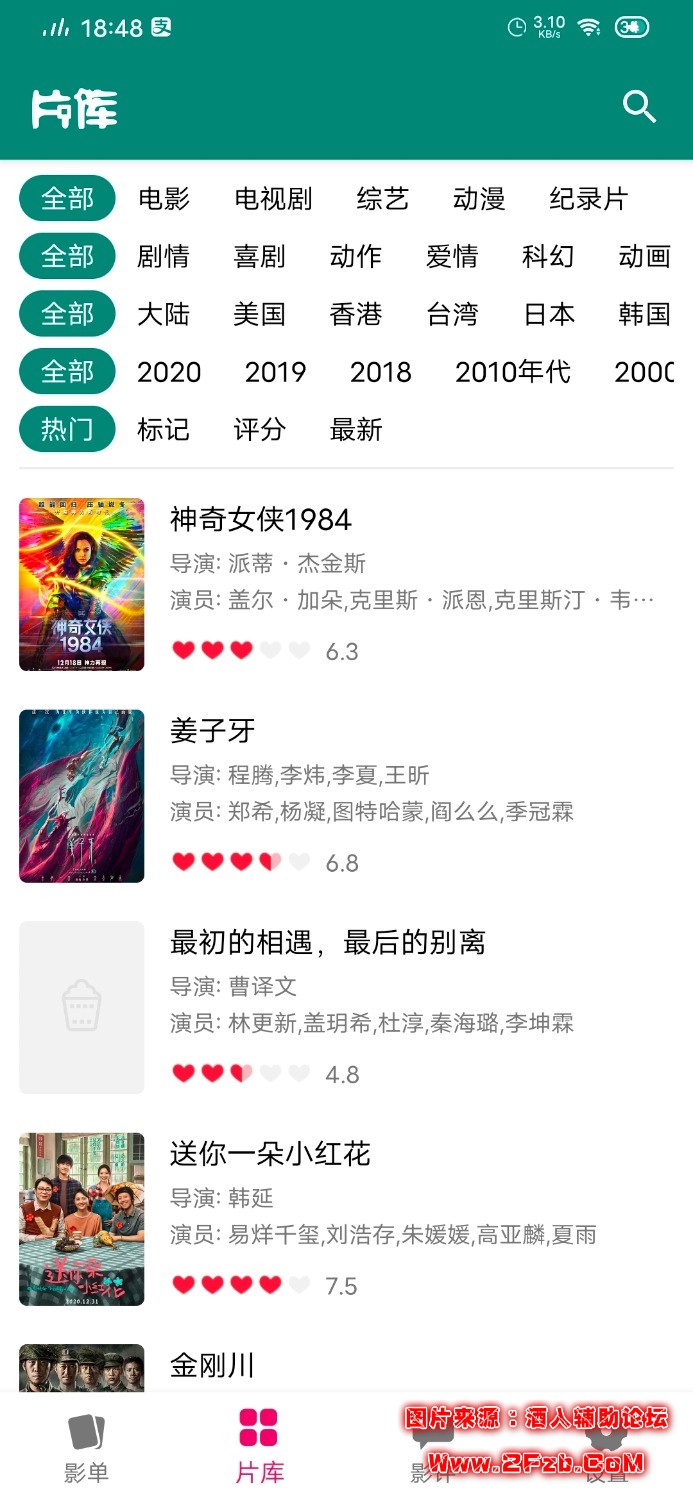Sort by 最新 releases
693x1500 pixels.
[356, 430]
